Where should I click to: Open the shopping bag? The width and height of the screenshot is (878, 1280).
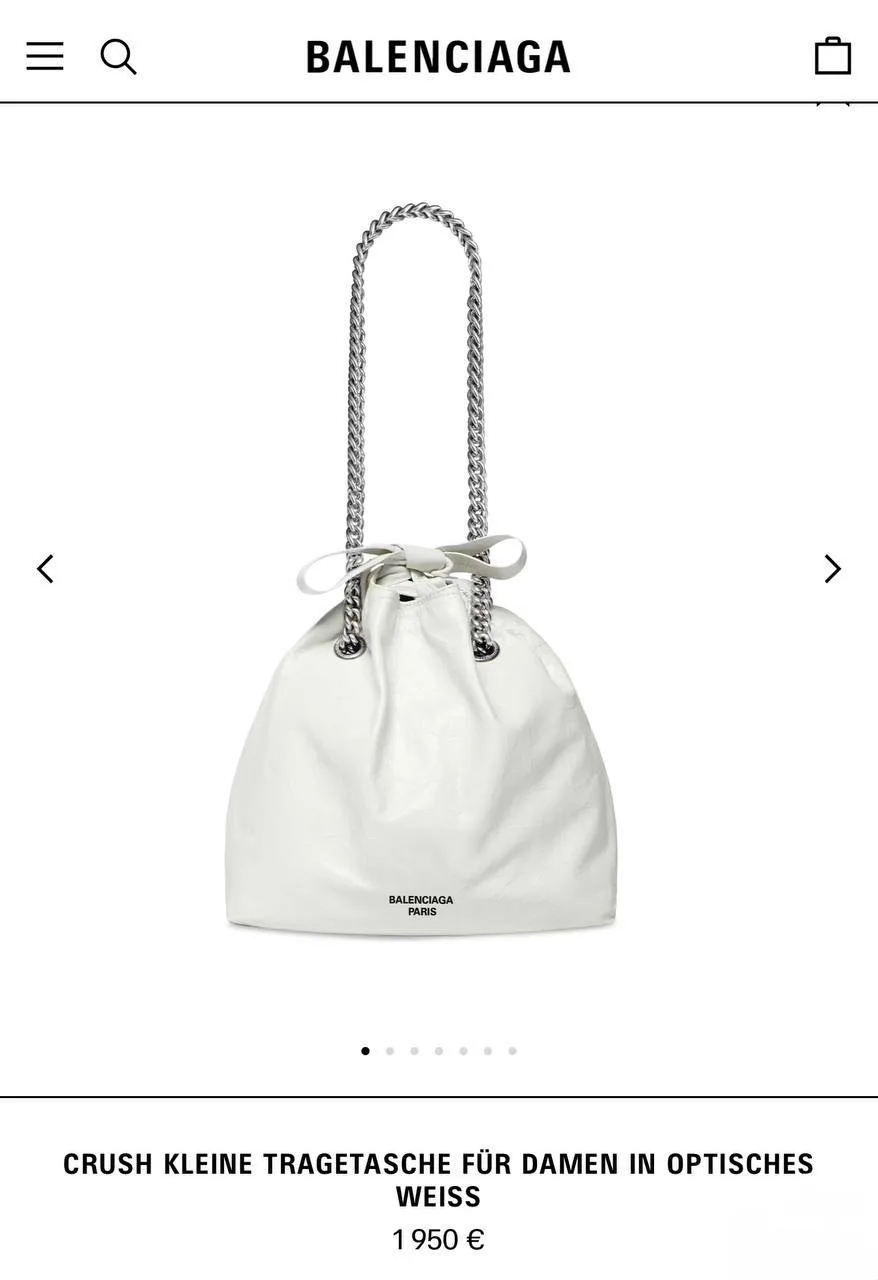(832, 56)
